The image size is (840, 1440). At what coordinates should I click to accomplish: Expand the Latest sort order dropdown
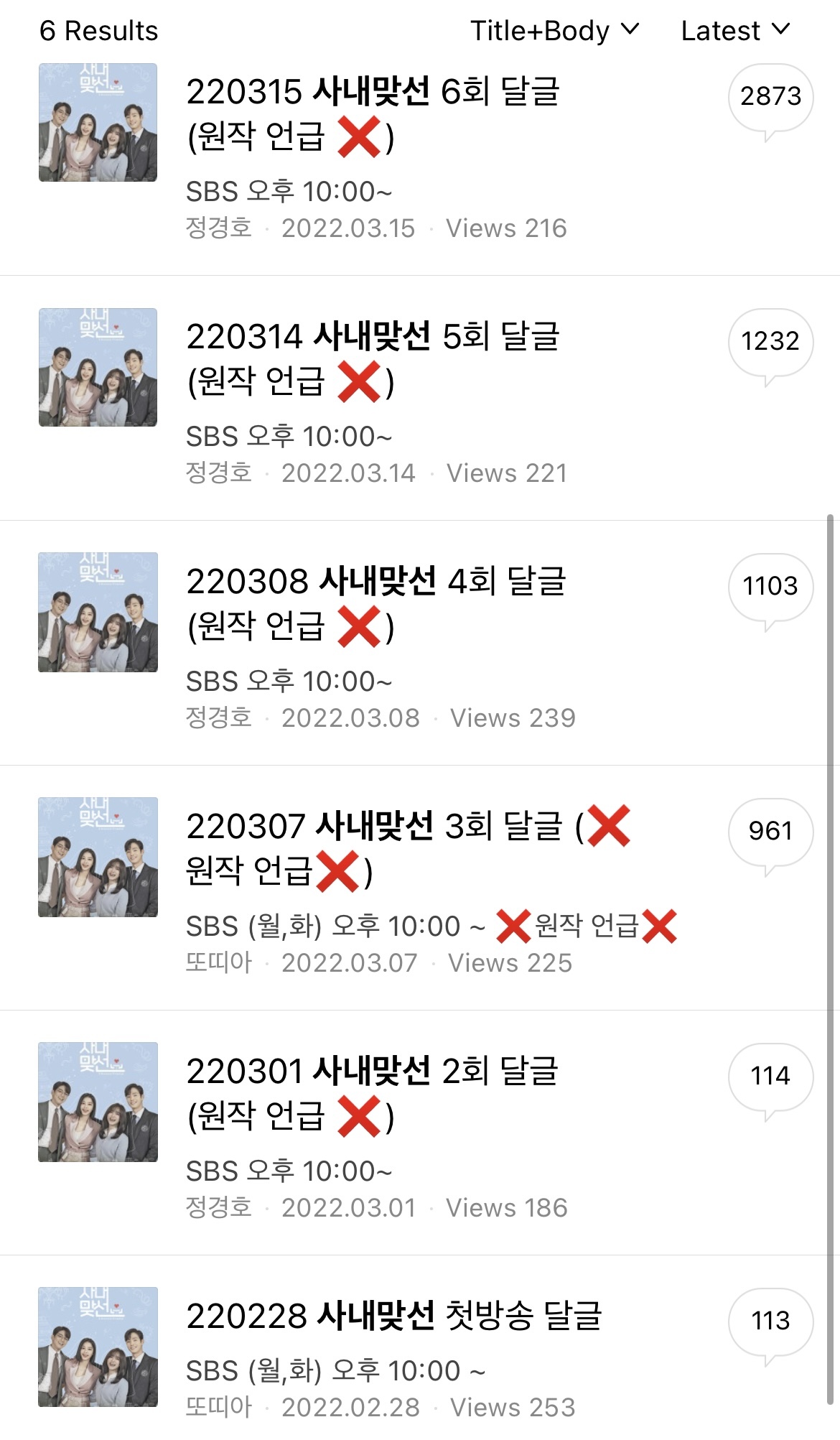coord(734,31)
